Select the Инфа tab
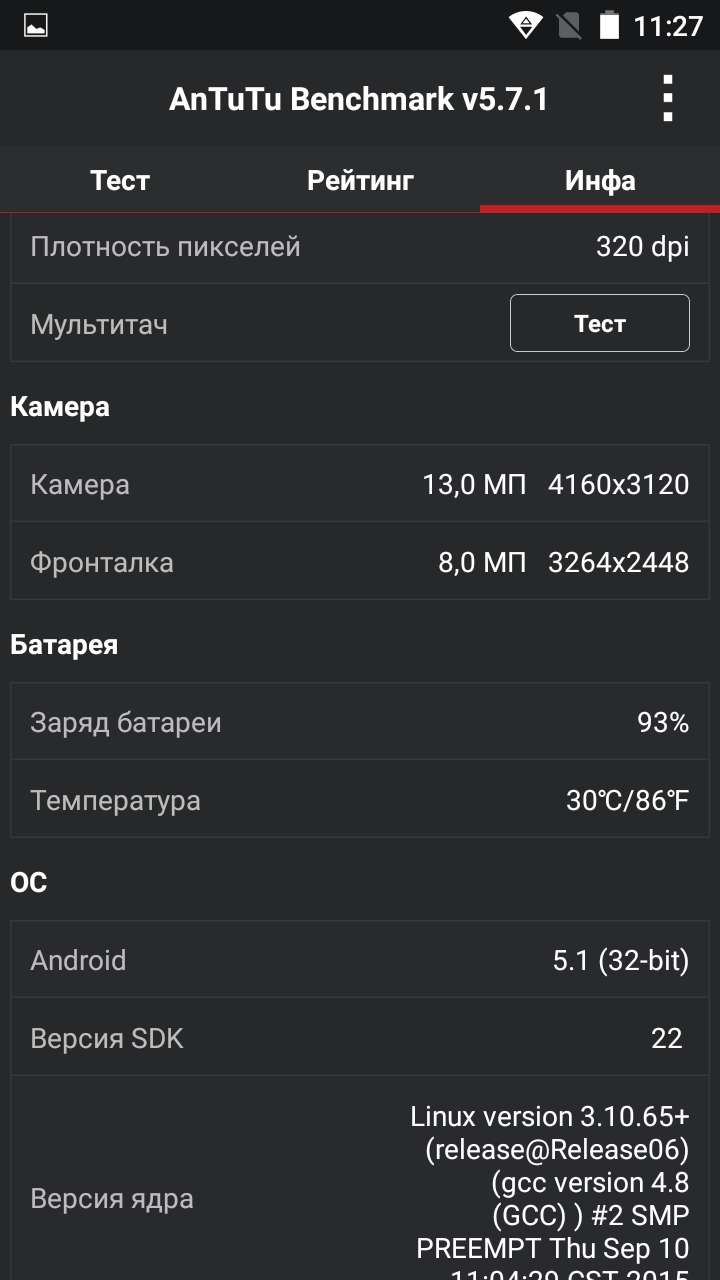Screen dimensions: 720x1280 [x=600, y=180]
